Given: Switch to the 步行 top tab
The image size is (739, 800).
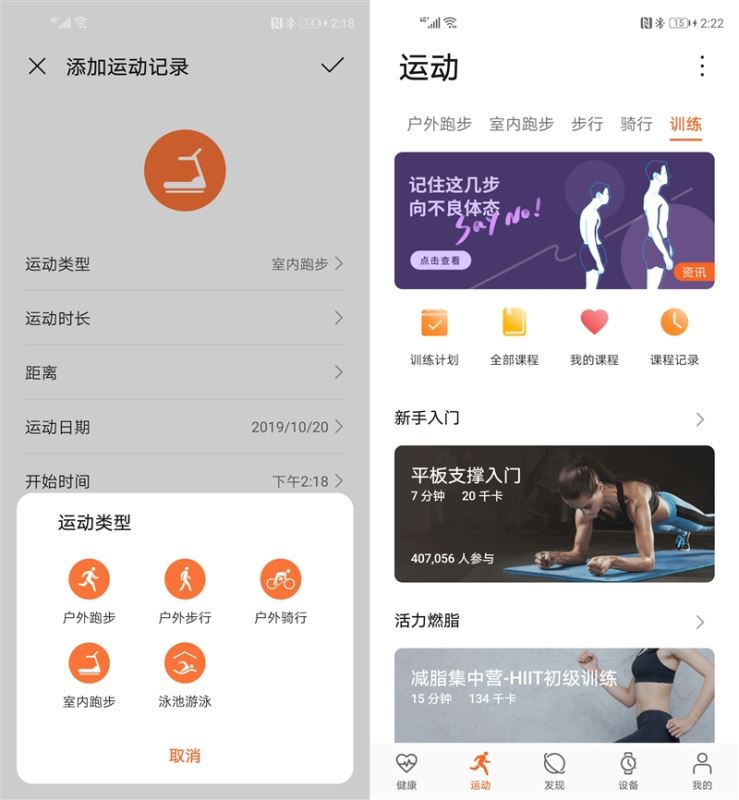Looking at the screenshot, I should [587, 124].
